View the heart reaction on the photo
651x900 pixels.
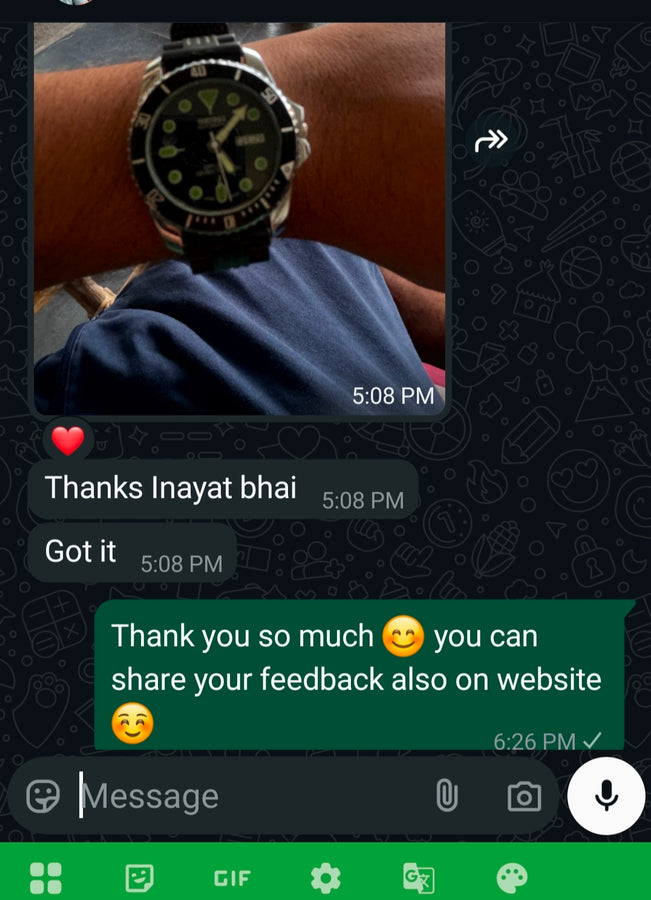coord(67,440)
